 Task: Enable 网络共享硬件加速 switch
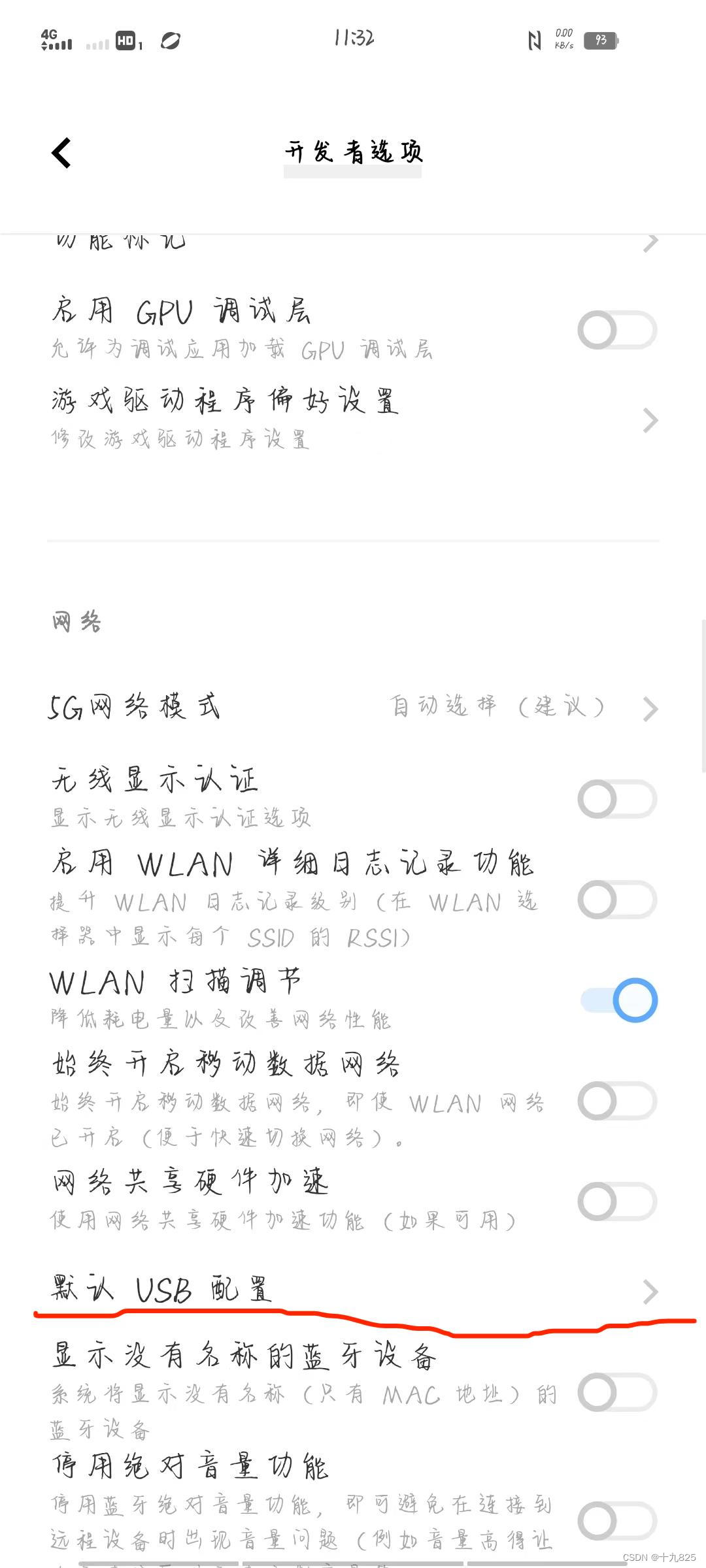617,1201
